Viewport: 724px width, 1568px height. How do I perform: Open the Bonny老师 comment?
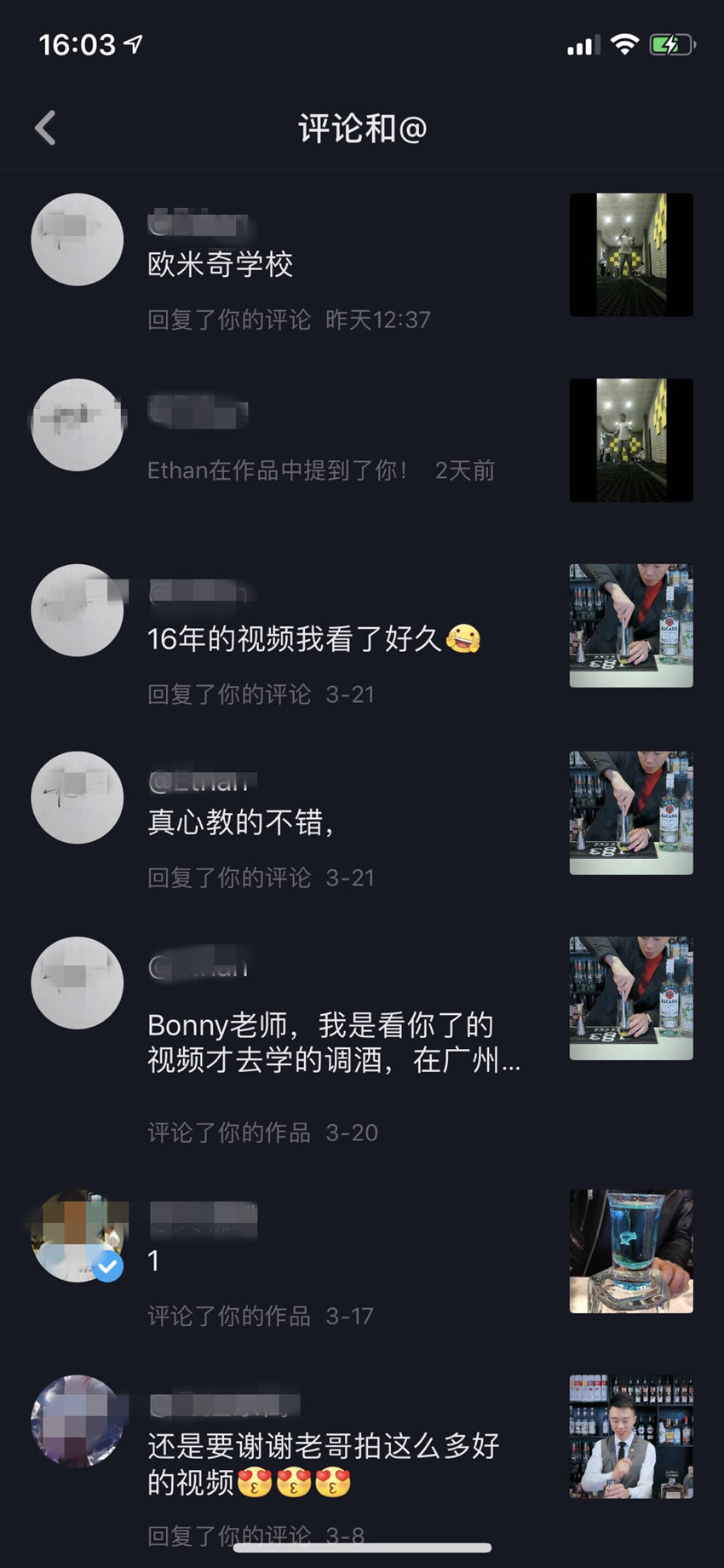point(332,1042)
